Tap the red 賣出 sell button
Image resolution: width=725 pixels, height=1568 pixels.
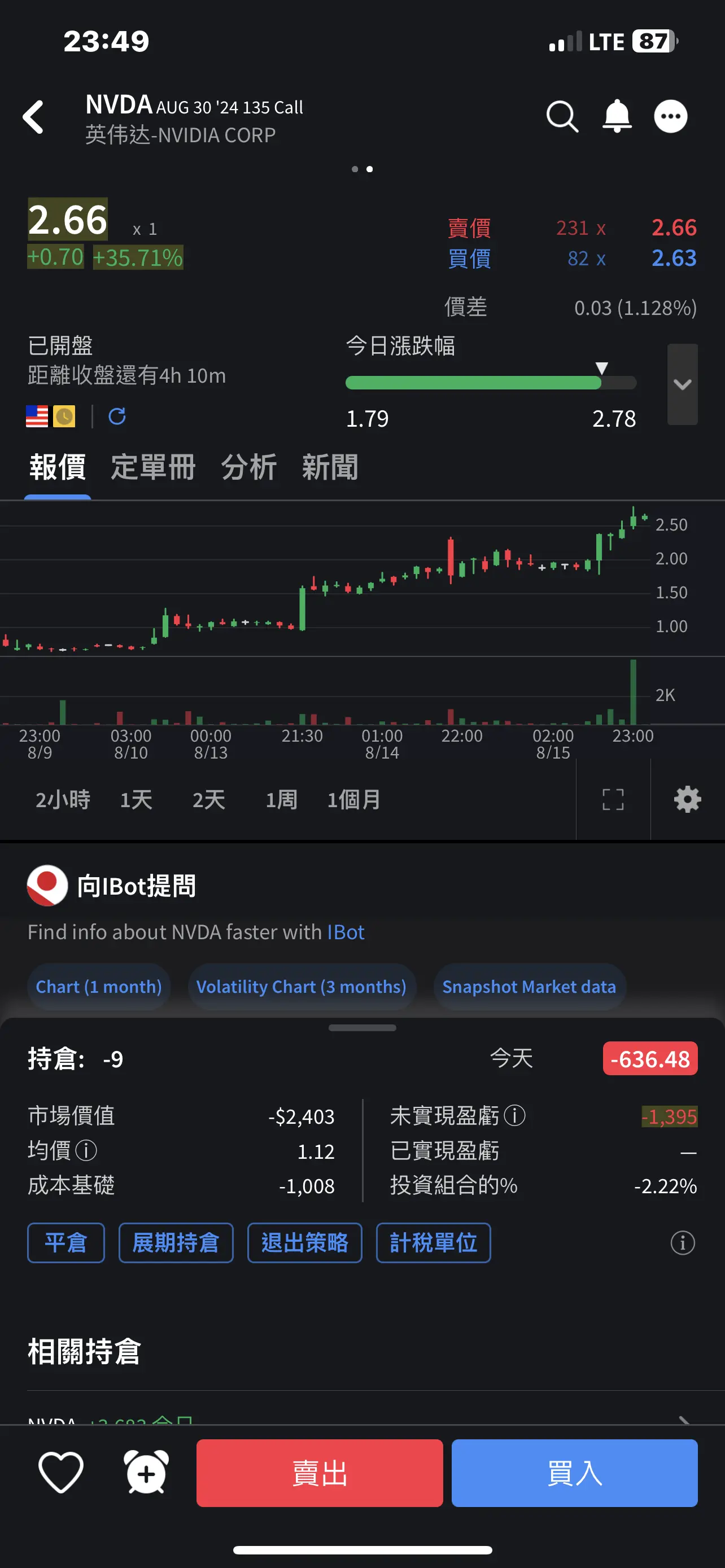pos(320,1473)
